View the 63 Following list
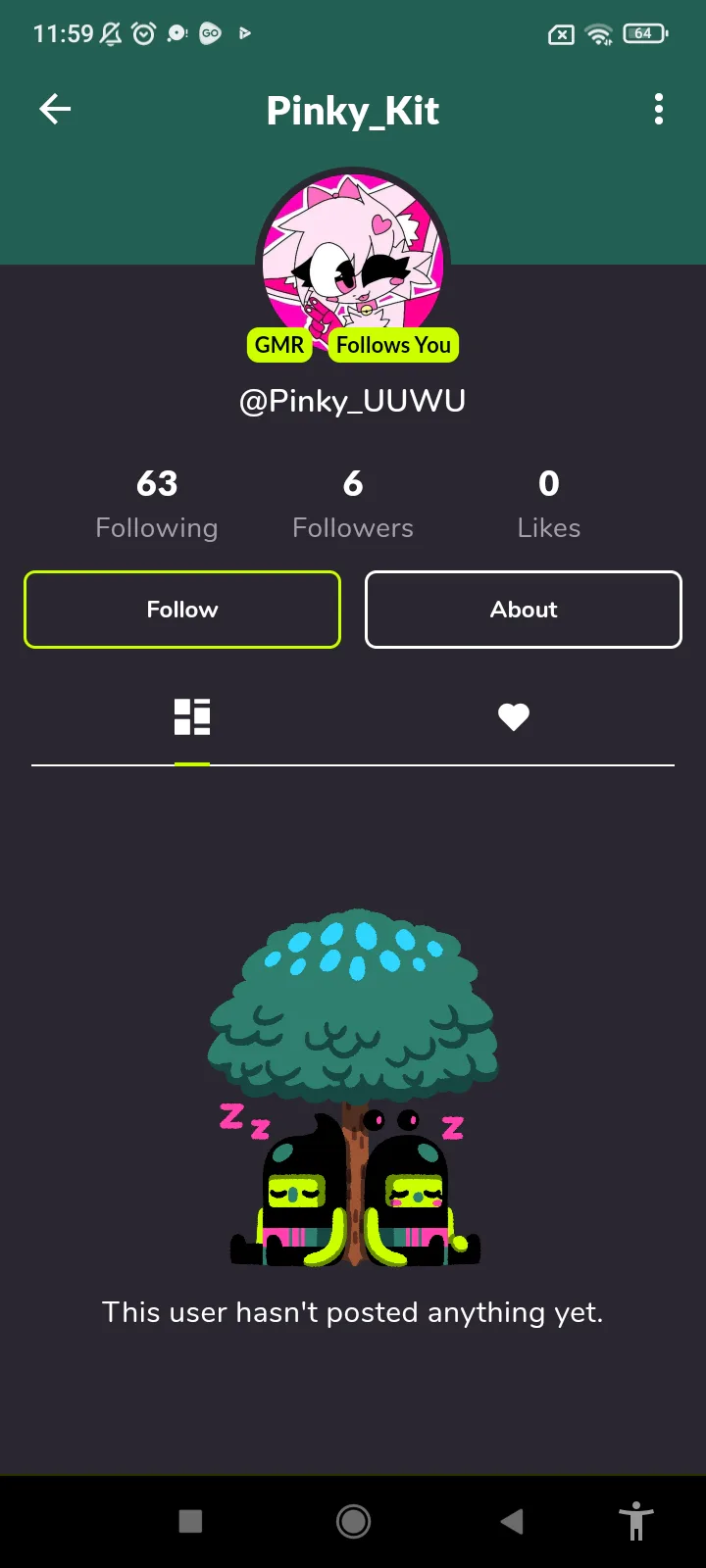 coord(157,505)
